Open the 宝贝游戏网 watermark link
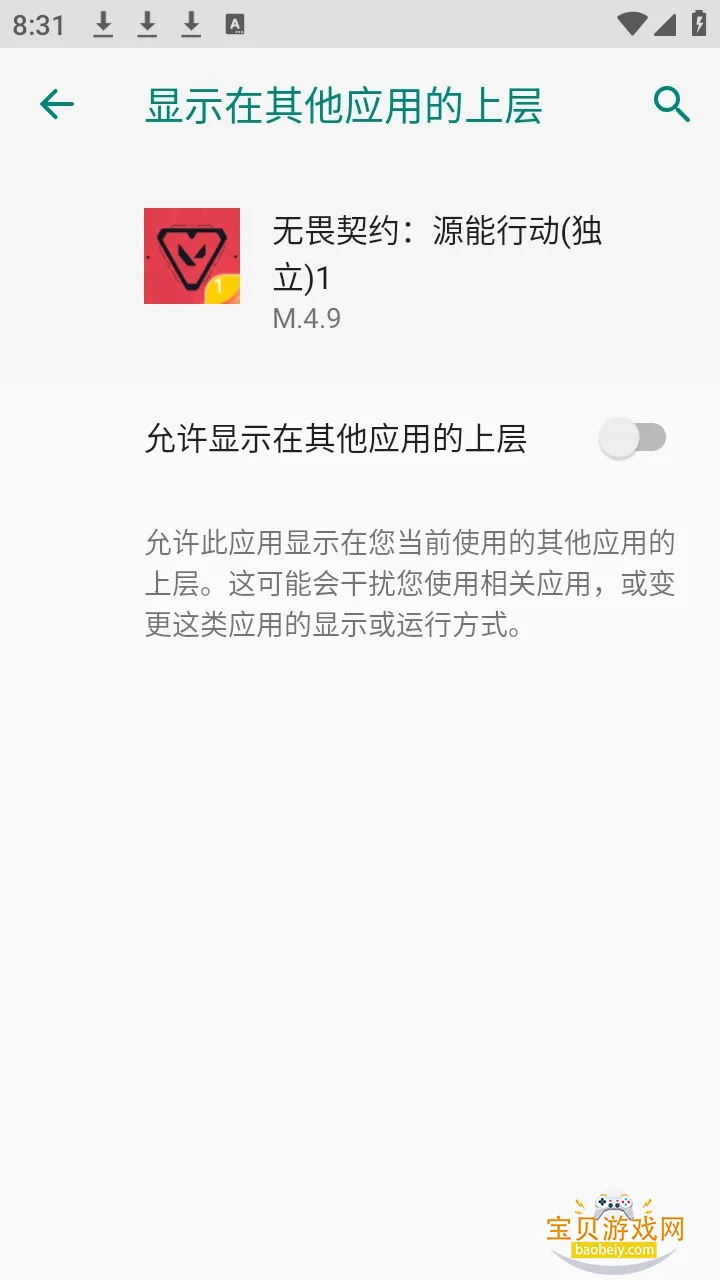Viewport: 720px width, 1280px height. point(618,1227)
